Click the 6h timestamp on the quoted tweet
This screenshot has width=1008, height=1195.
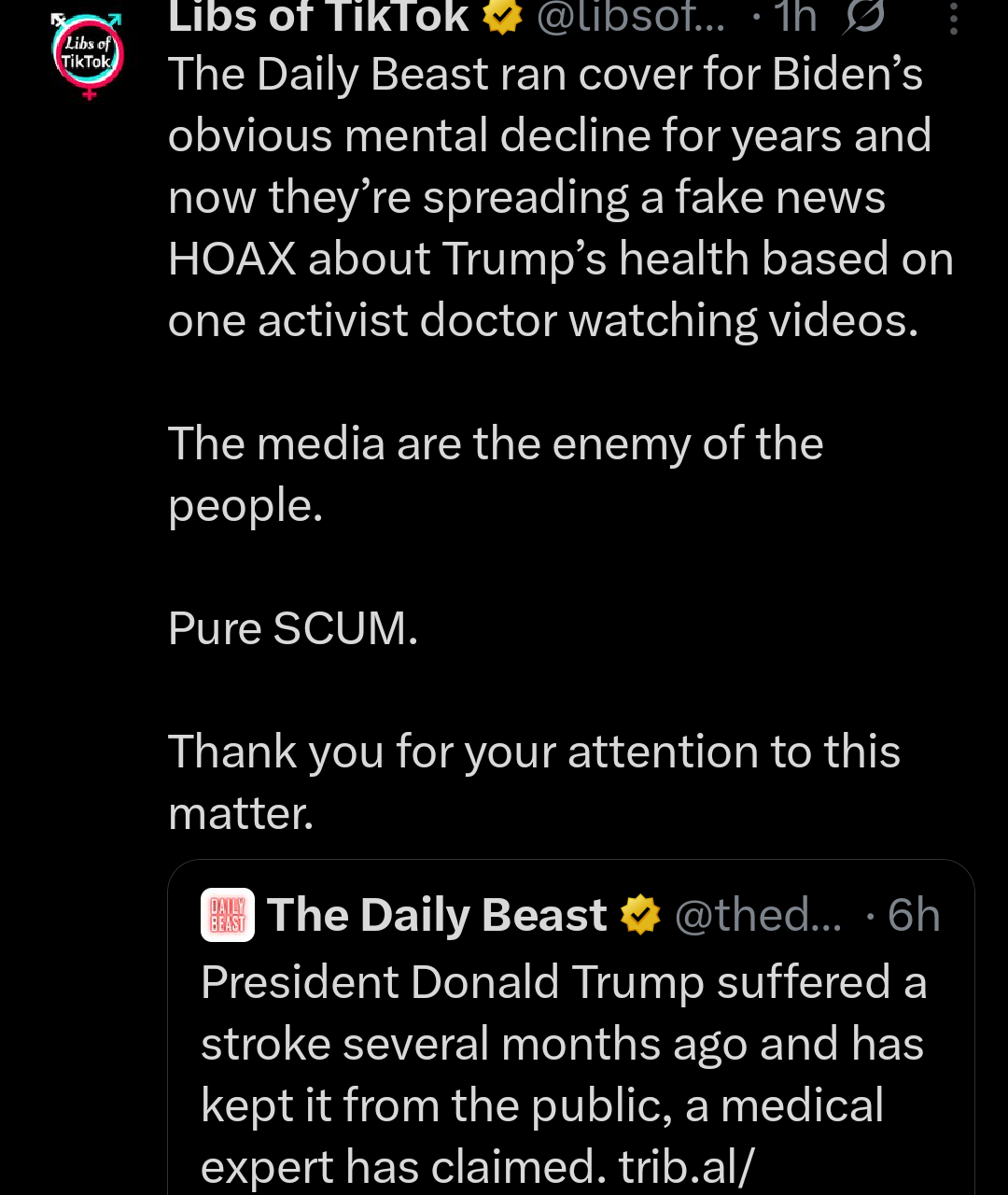[x=916, y=915]
